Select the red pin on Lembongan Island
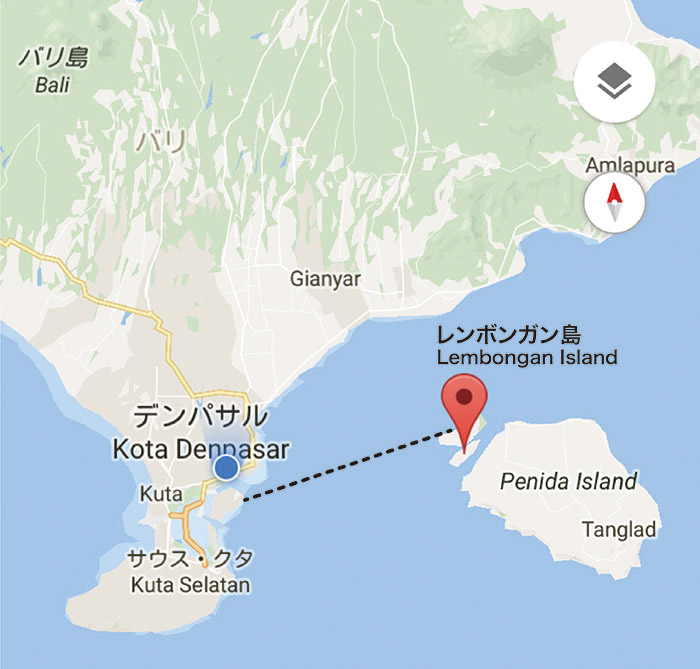The image size is (700, 669). (464, 402)
